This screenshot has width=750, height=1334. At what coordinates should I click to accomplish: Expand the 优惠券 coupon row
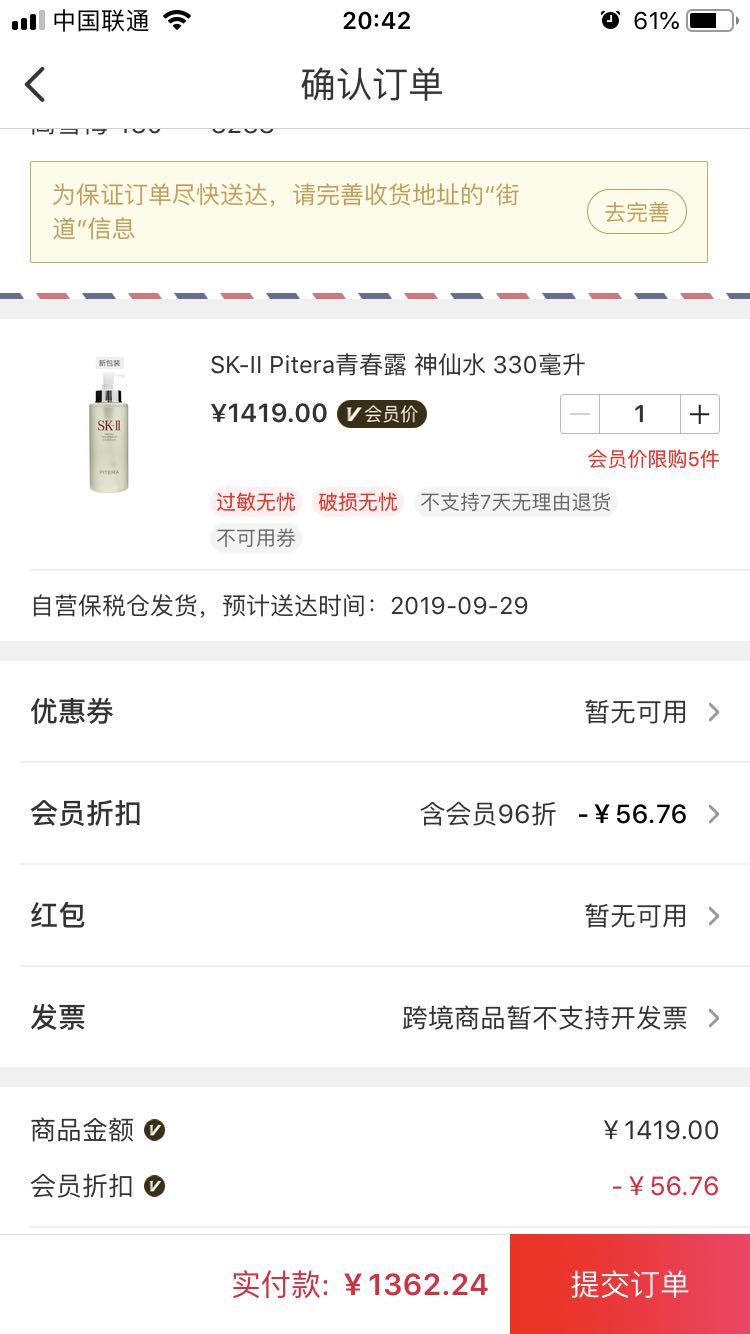(375, 712)
